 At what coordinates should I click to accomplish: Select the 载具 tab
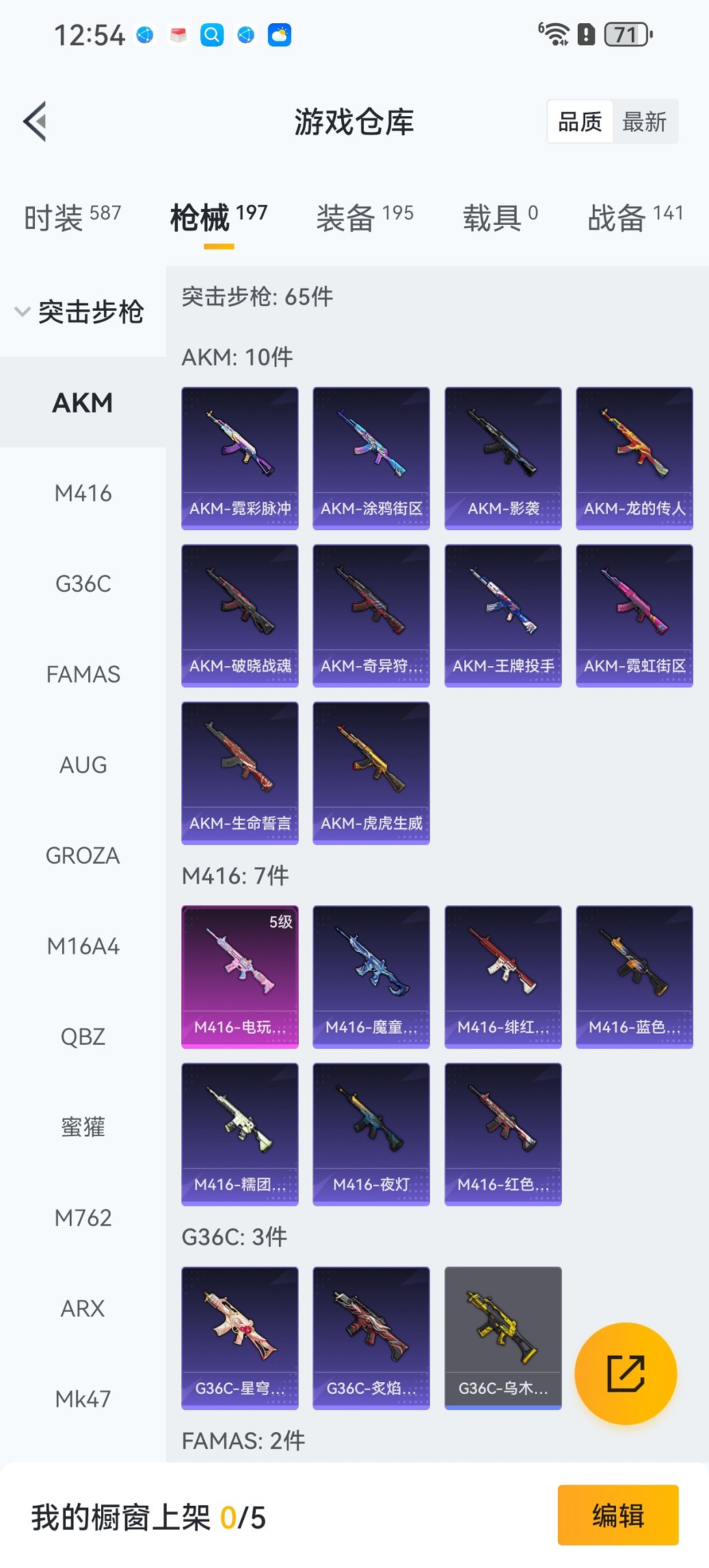494,215
